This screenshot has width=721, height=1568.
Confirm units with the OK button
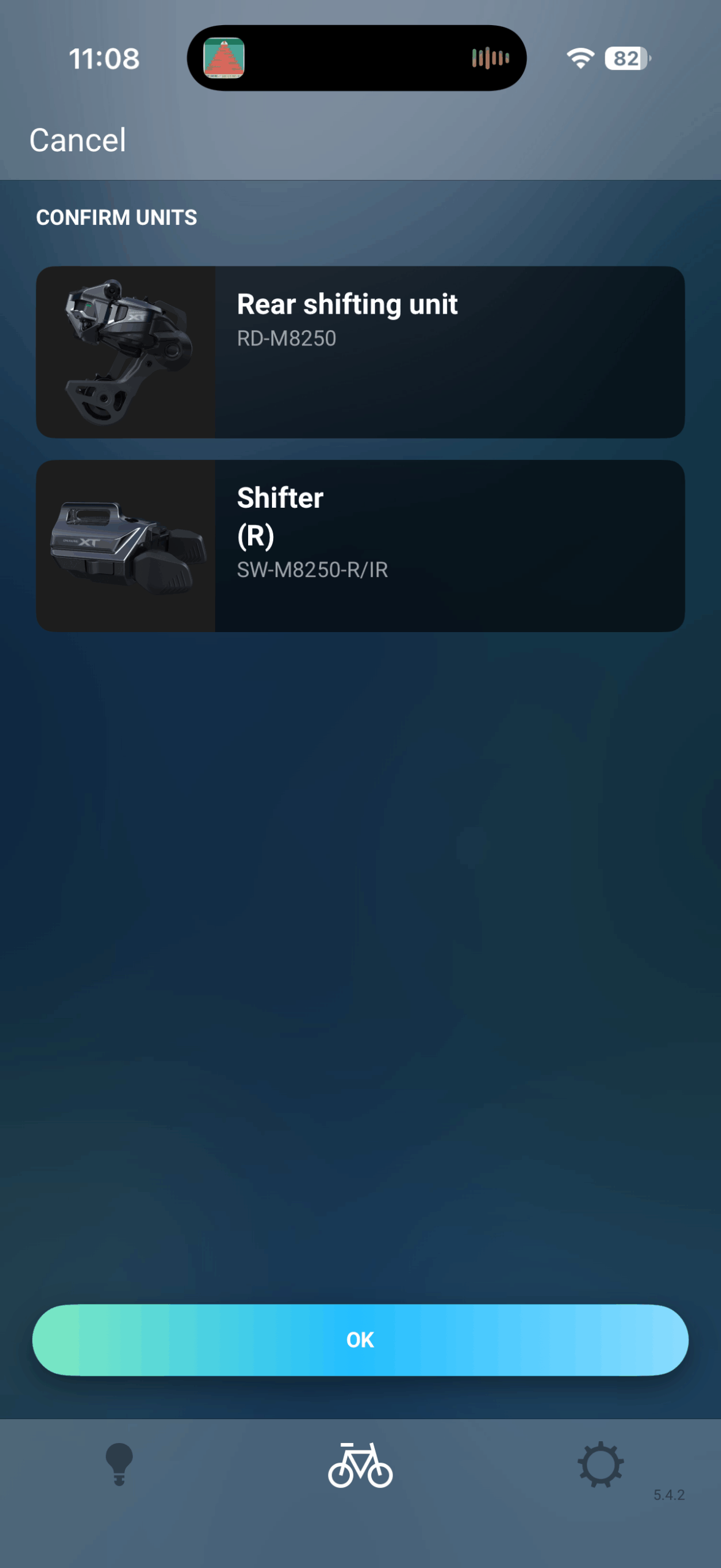(x=360, y=1340)
